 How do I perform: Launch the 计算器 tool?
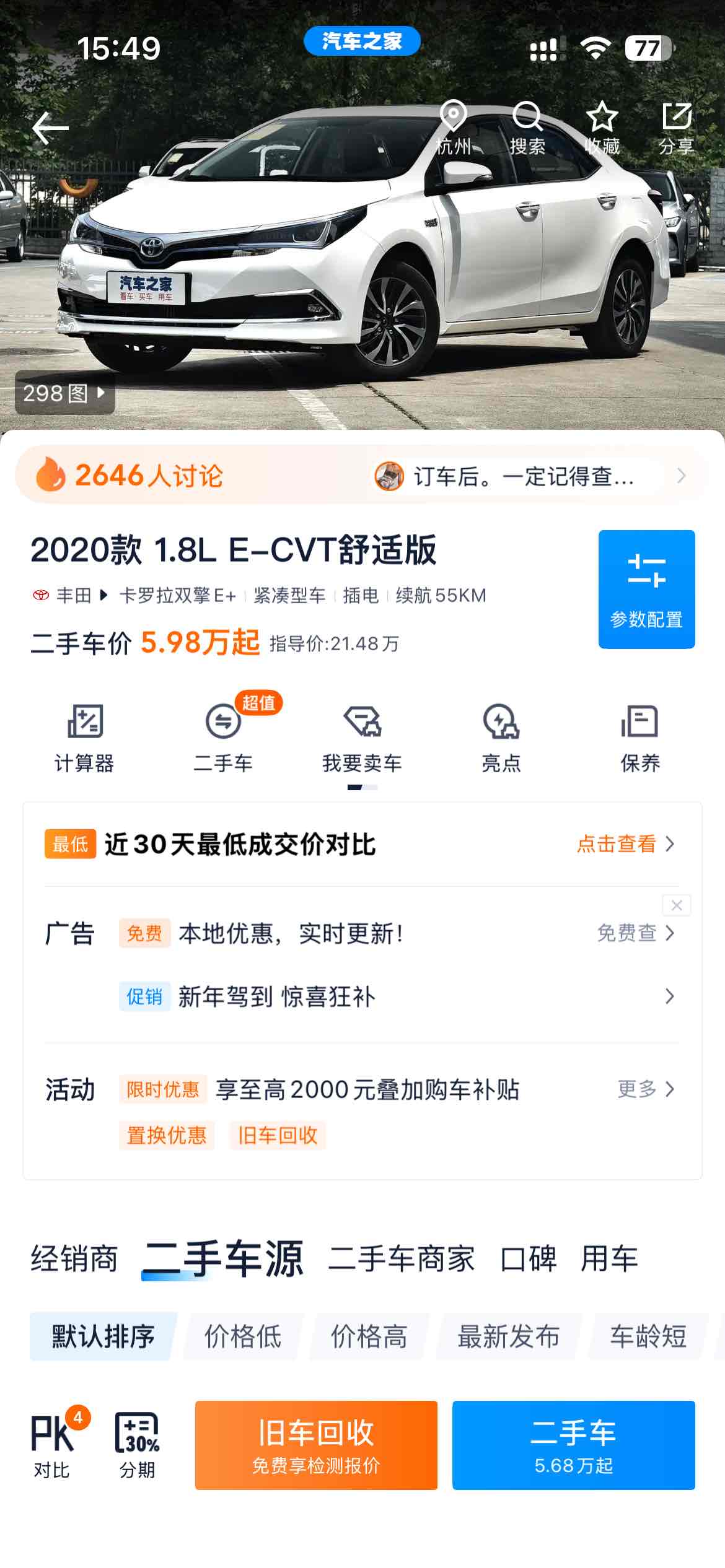pos(84,738)
